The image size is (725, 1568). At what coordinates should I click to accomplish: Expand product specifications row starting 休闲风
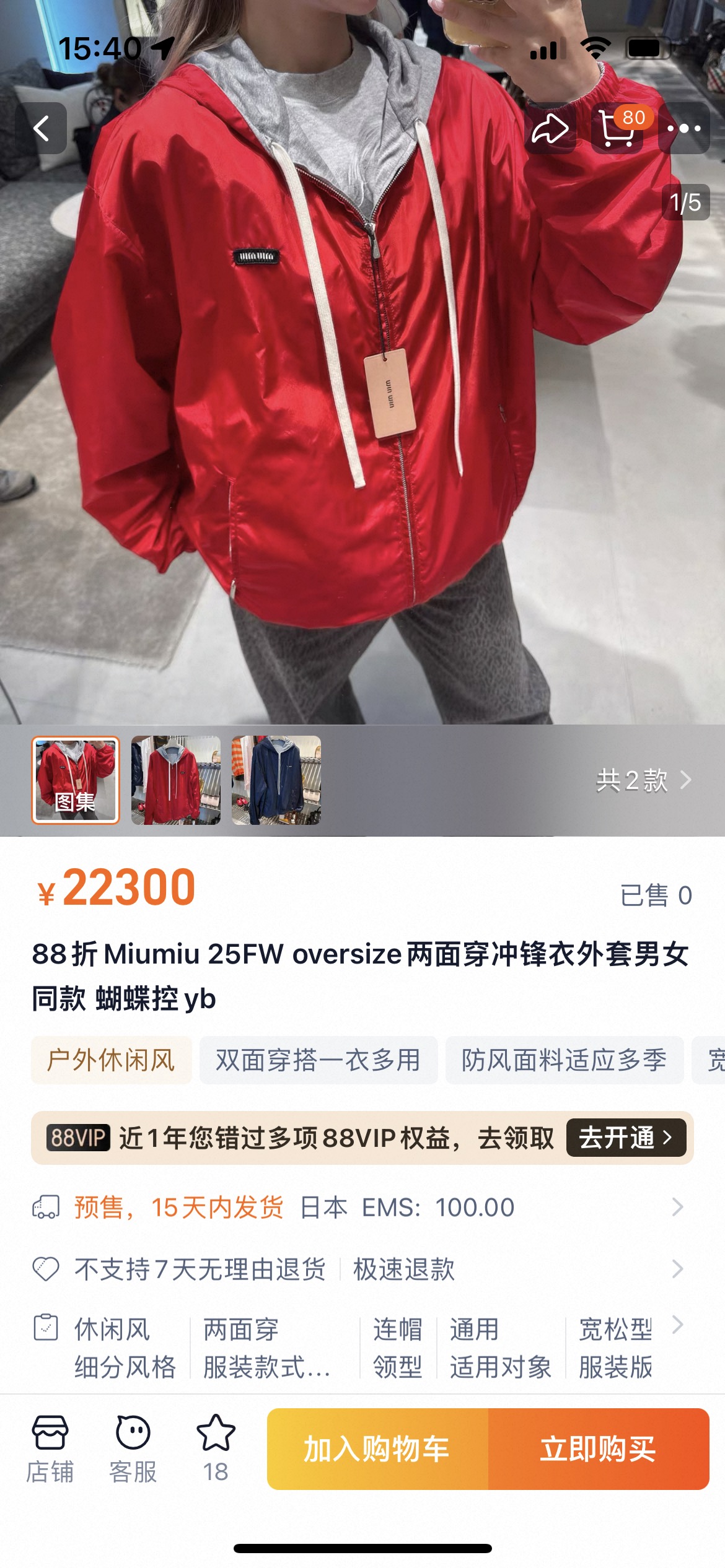[362, 1348]
